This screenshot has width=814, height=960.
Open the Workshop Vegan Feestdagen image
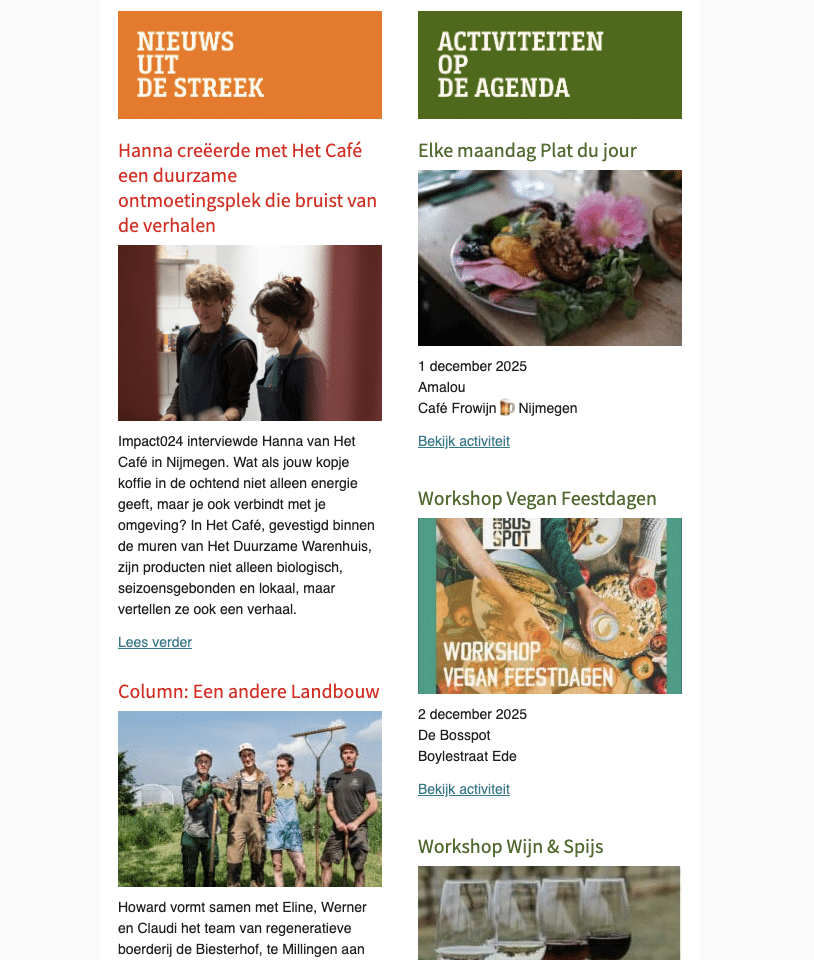tap(550, 606)
